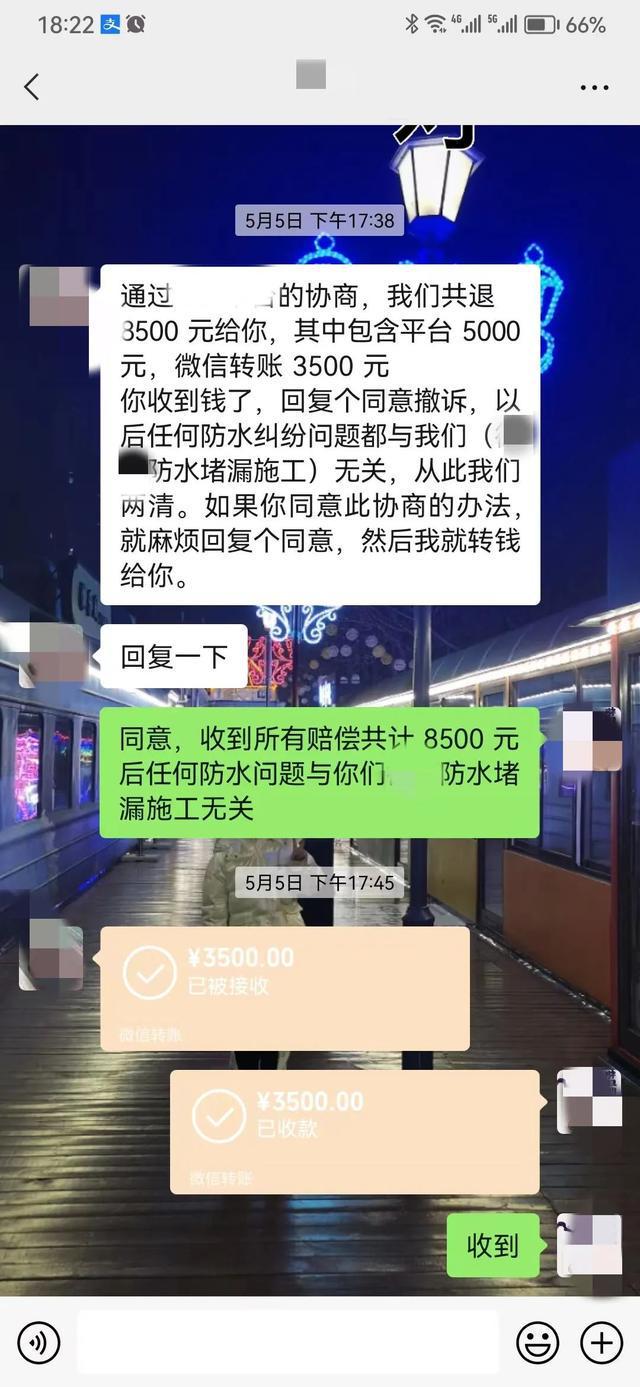Open the ¥3500.00 transfer marked 已被接收
This screenshot has width=640, height=1387.
tap(284, 987)
